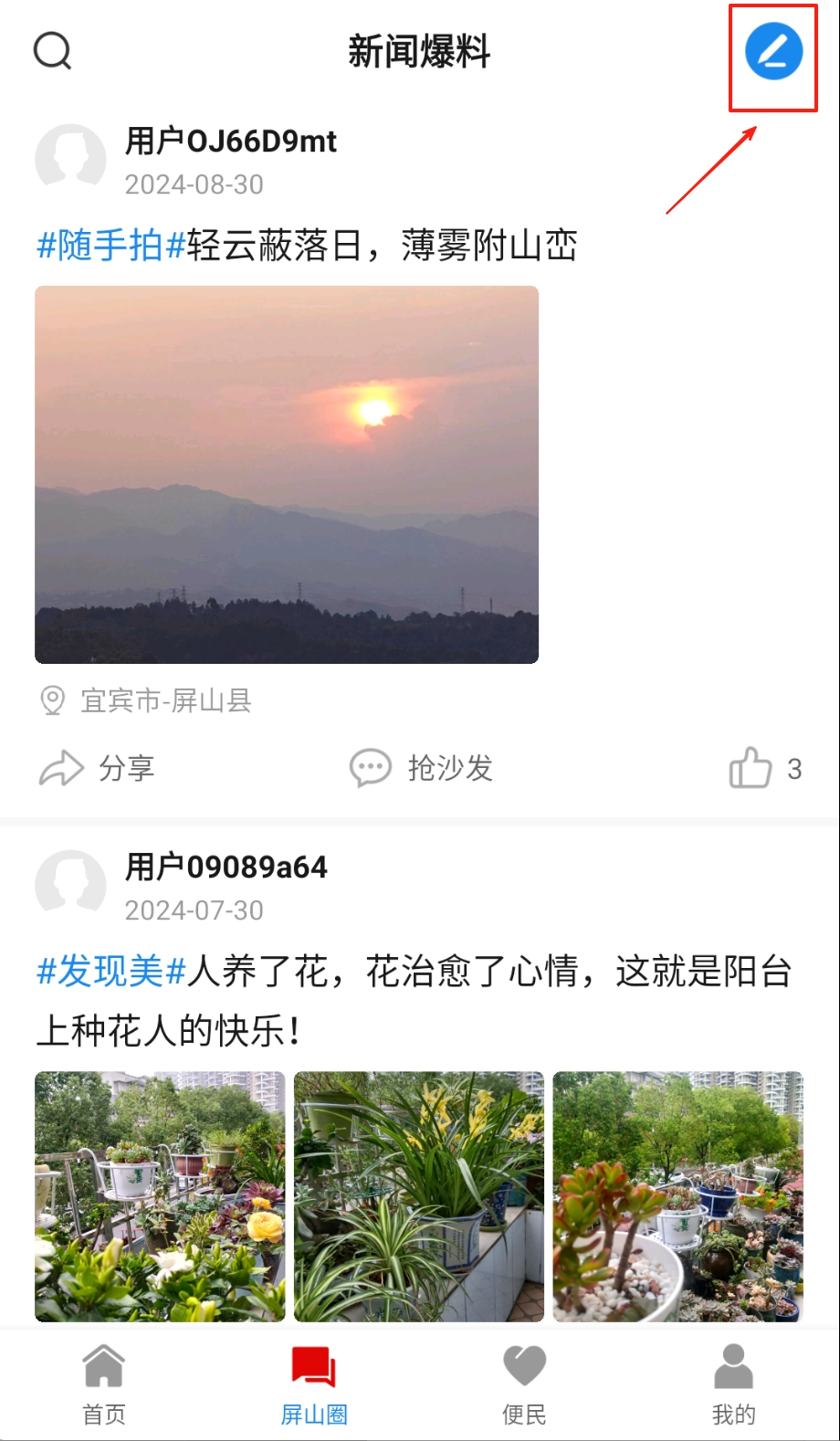Open the #随手拍# hashtag link

(110, 246)
